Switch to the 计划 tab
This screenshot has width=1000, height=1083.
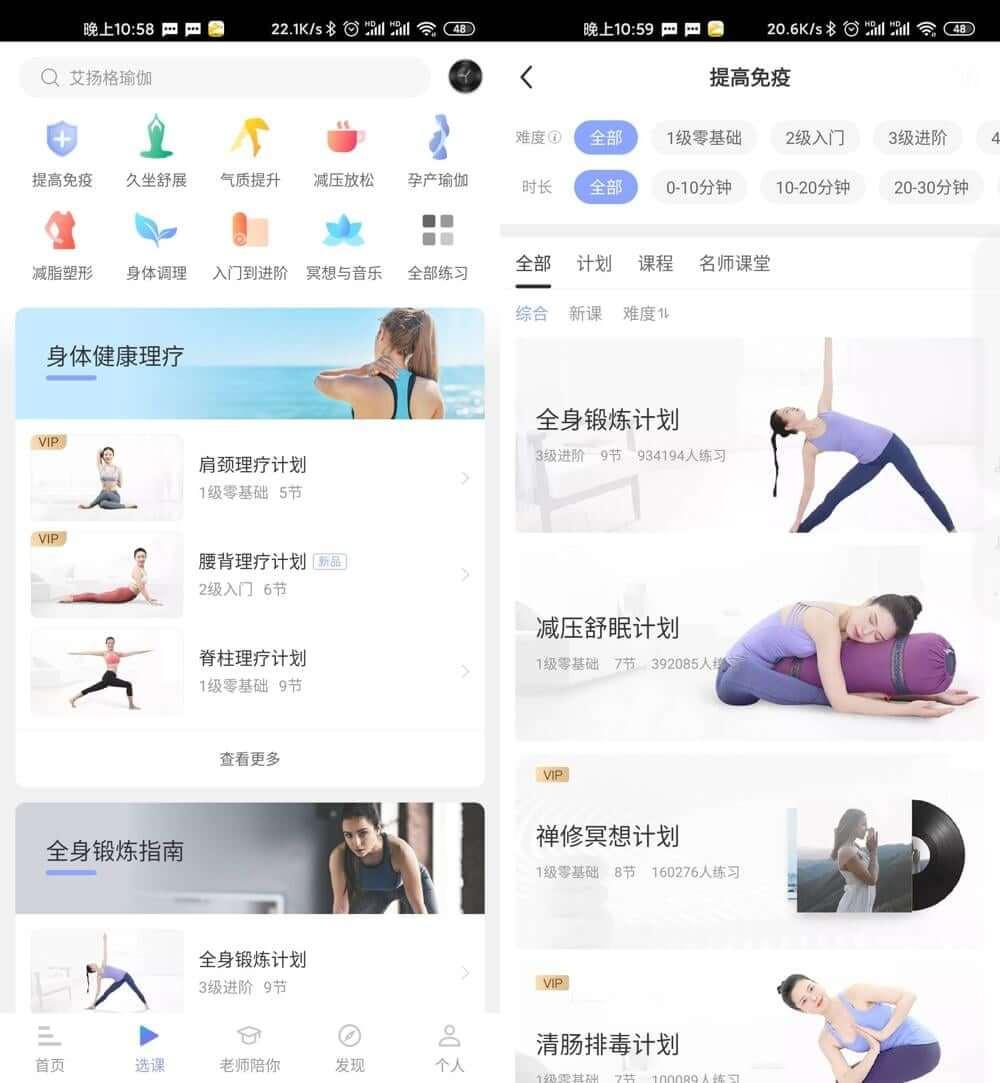(594, 263)
